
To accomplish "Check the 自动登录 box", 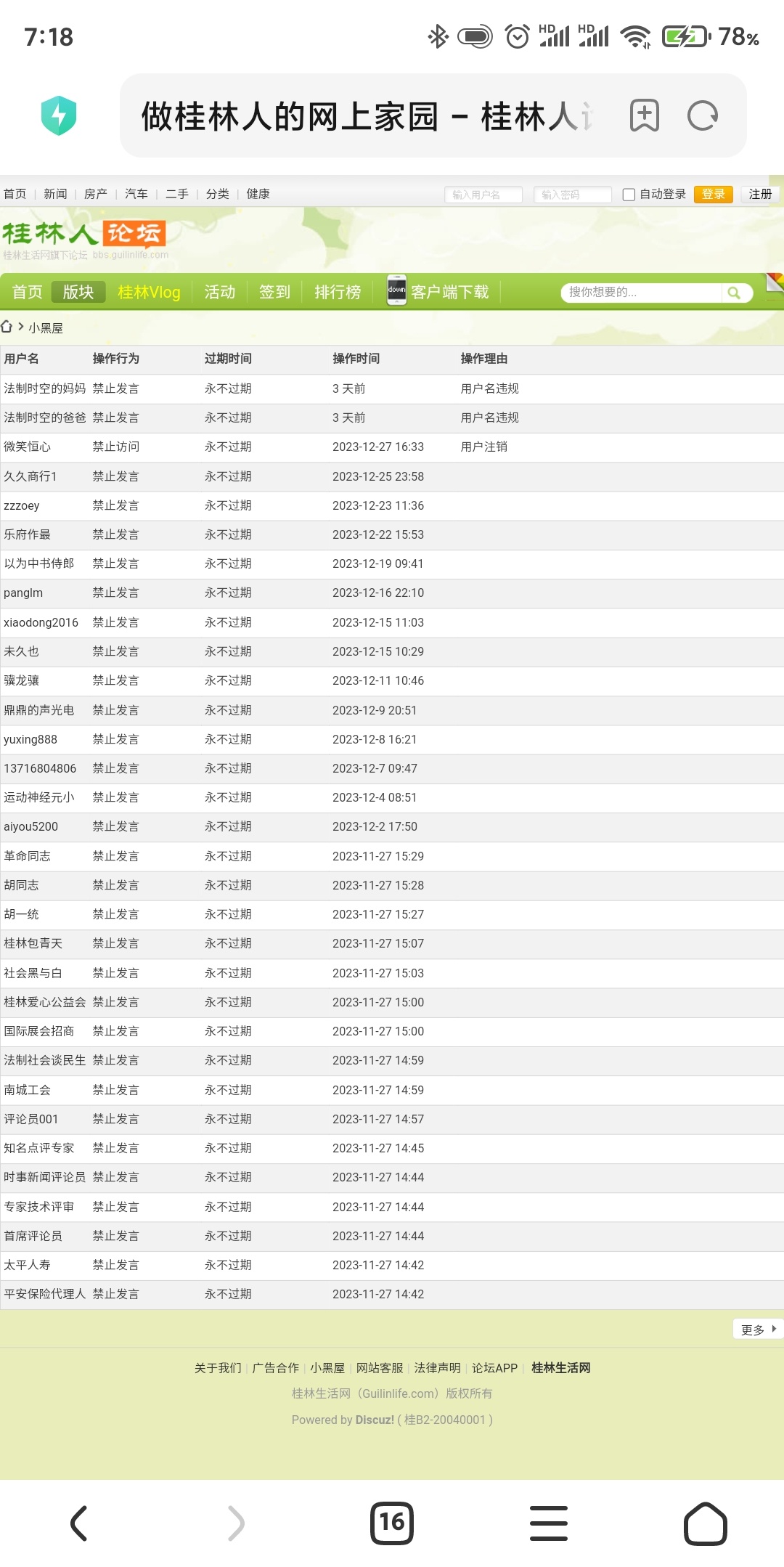I will (629, 195).
